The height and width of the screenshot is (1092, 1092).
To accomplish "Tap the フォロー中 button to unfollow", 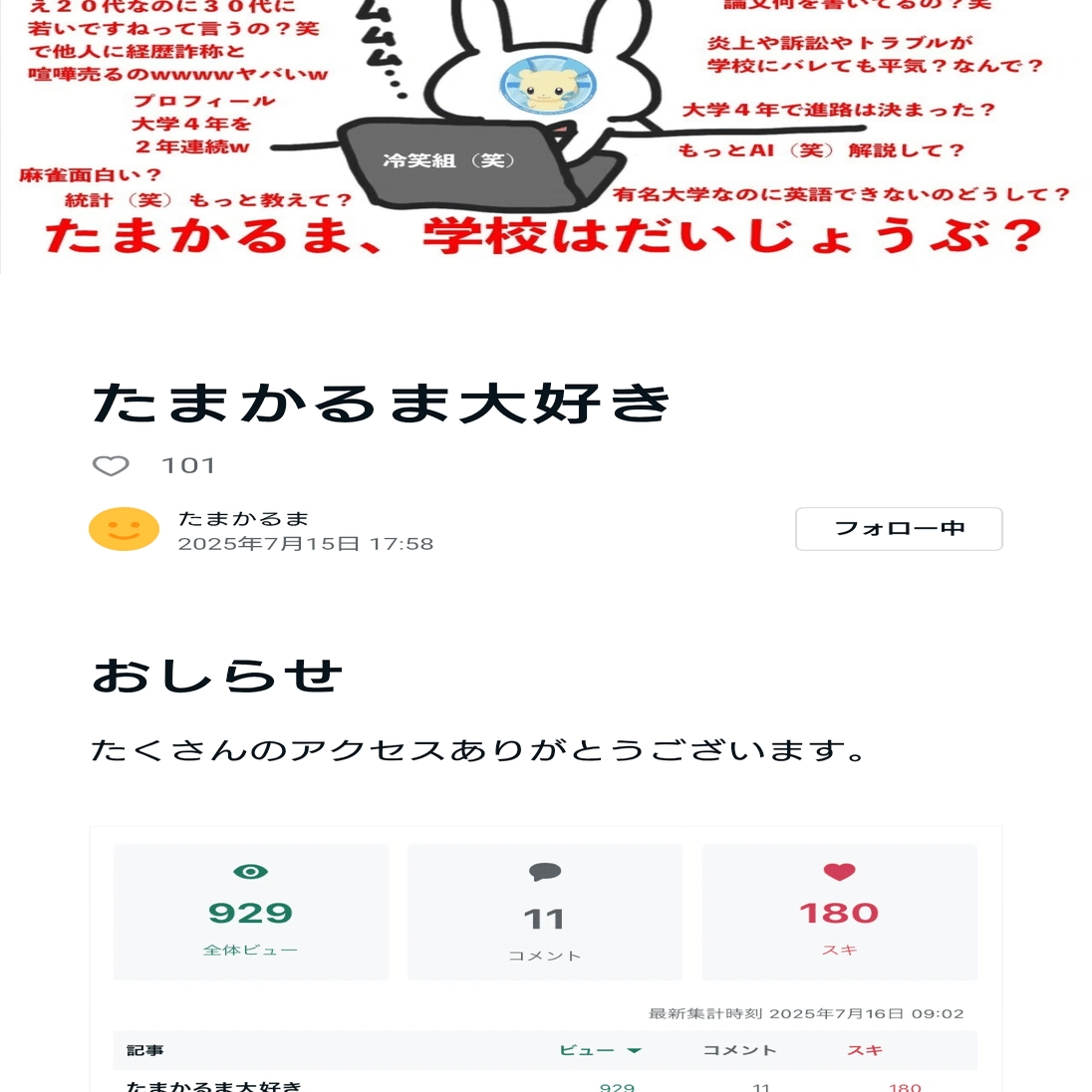I will tap(898, 529).
